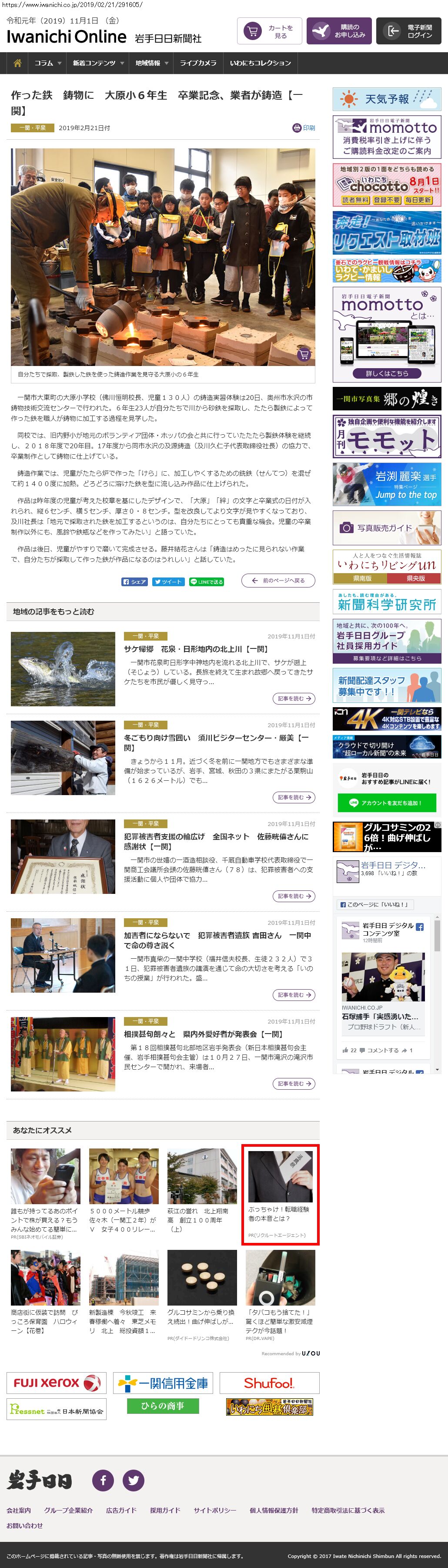
Task: Open the ライブカメラ page
Action: tap(198, 63)
